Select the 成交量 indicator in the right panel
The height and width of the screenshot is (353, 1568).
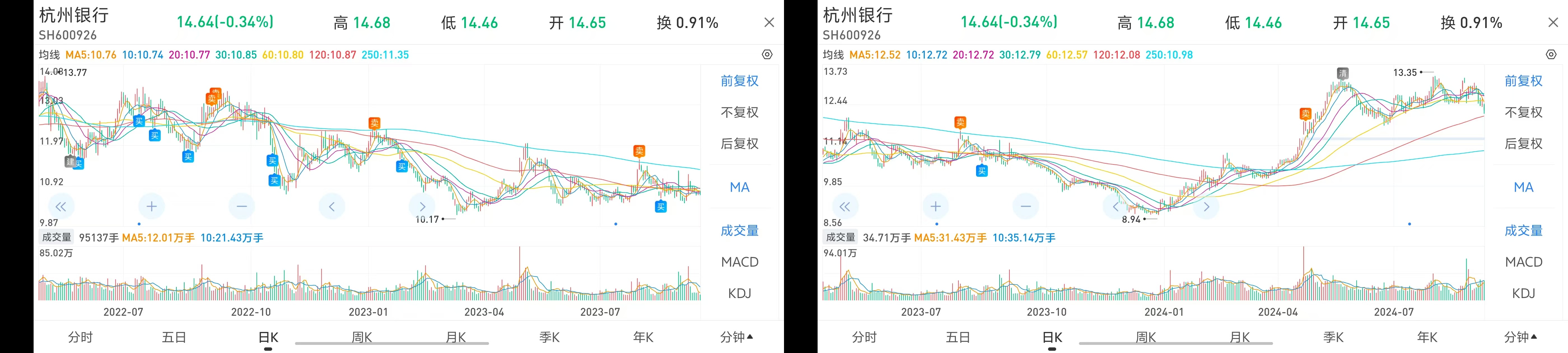(x=1523, y=231)
